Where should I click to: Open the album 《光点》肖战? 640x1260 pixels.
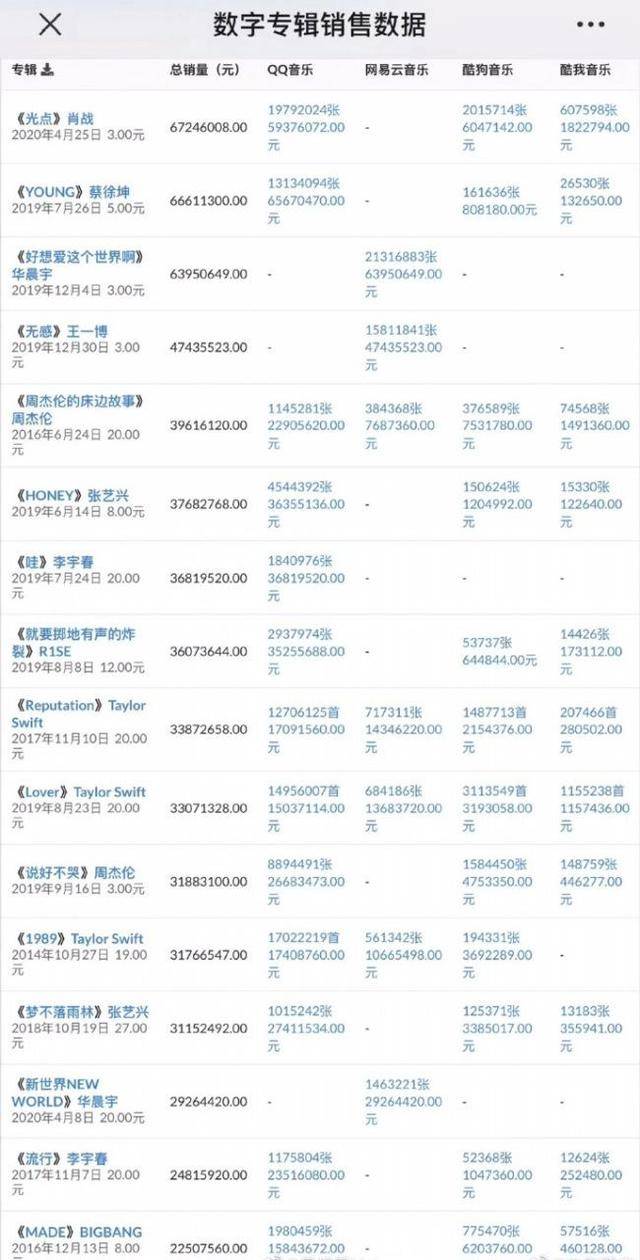point(53,119)
